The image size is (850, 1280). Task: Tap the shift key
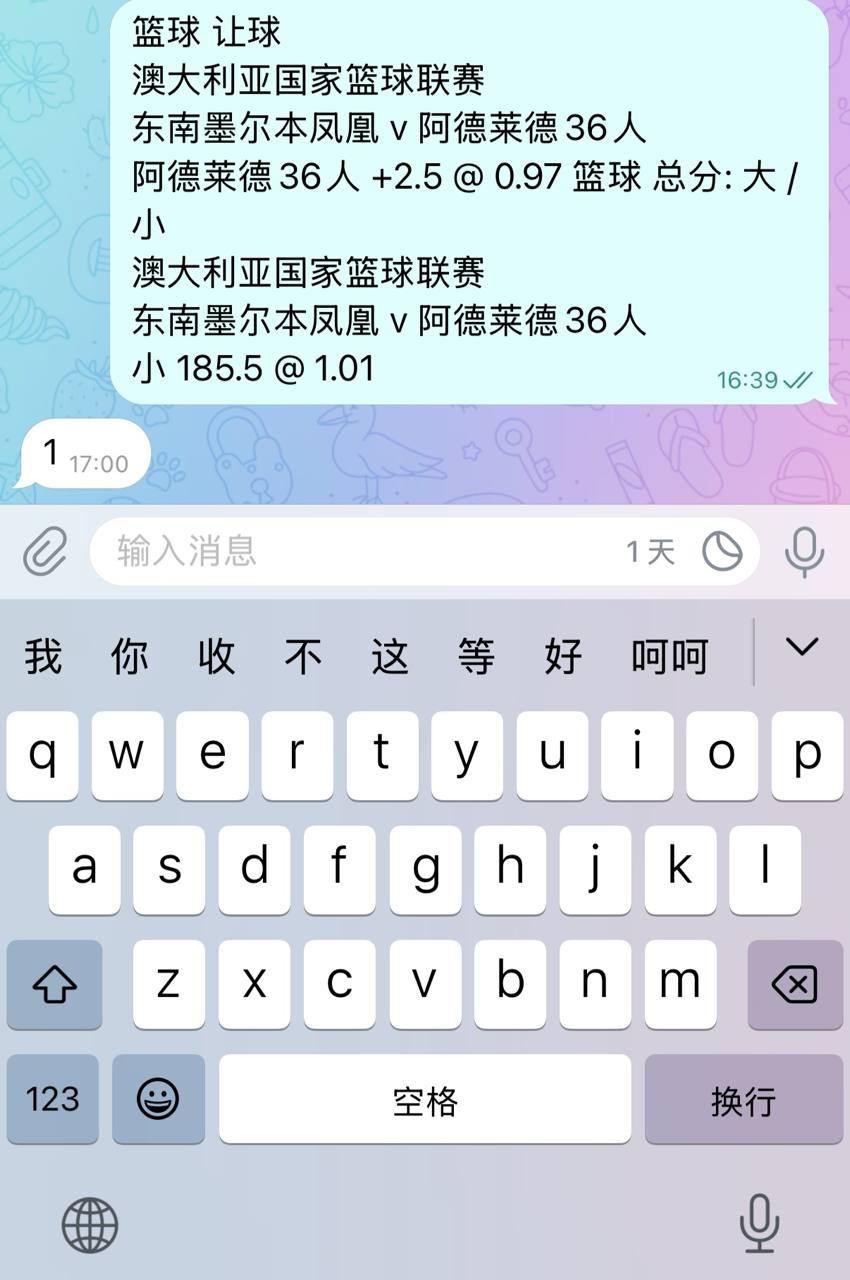(x=54, y=985)
